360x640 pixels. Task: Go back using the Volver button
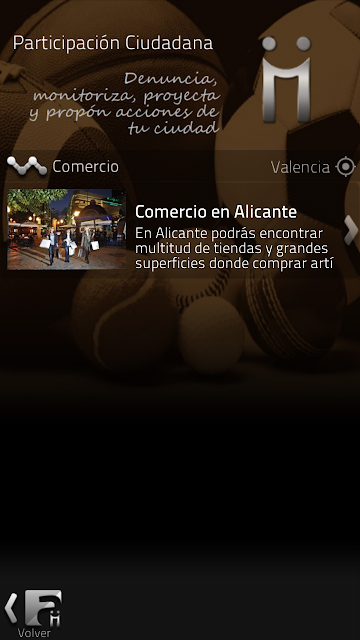(33, 613)
